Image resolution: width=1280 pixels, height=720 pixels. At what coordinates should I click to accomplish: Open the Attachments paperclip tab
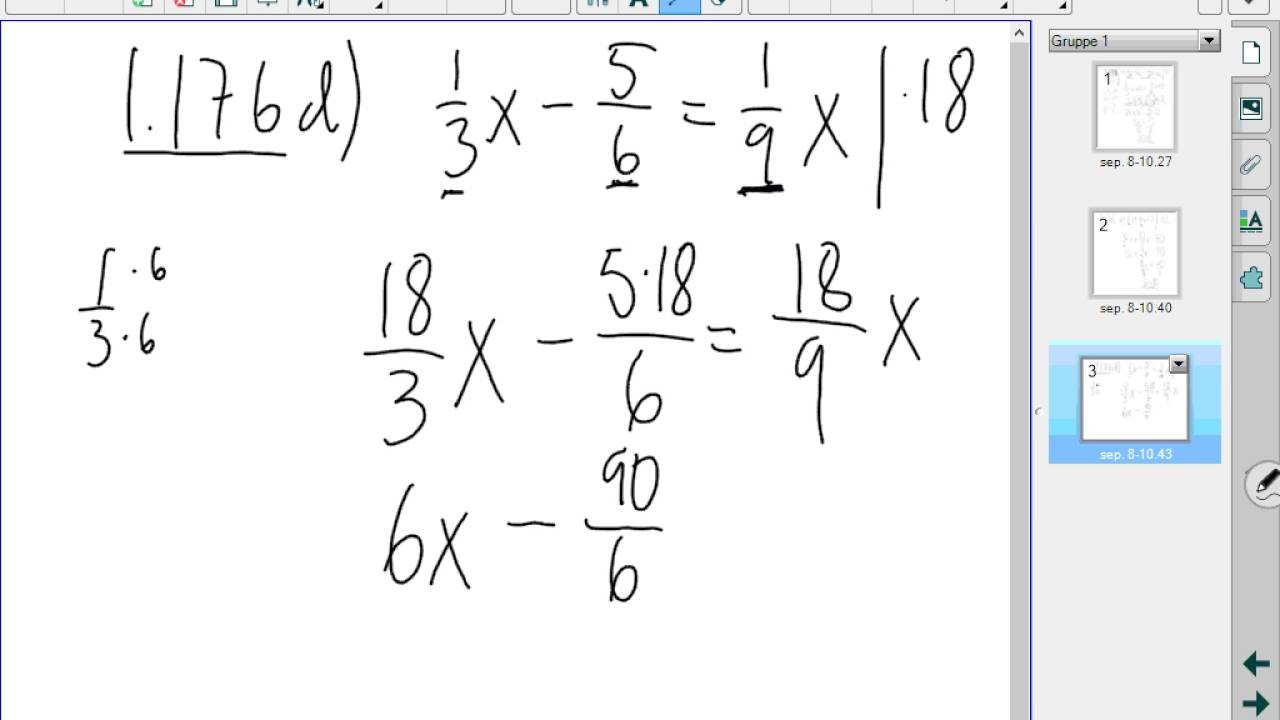(x=1251, y=165)
